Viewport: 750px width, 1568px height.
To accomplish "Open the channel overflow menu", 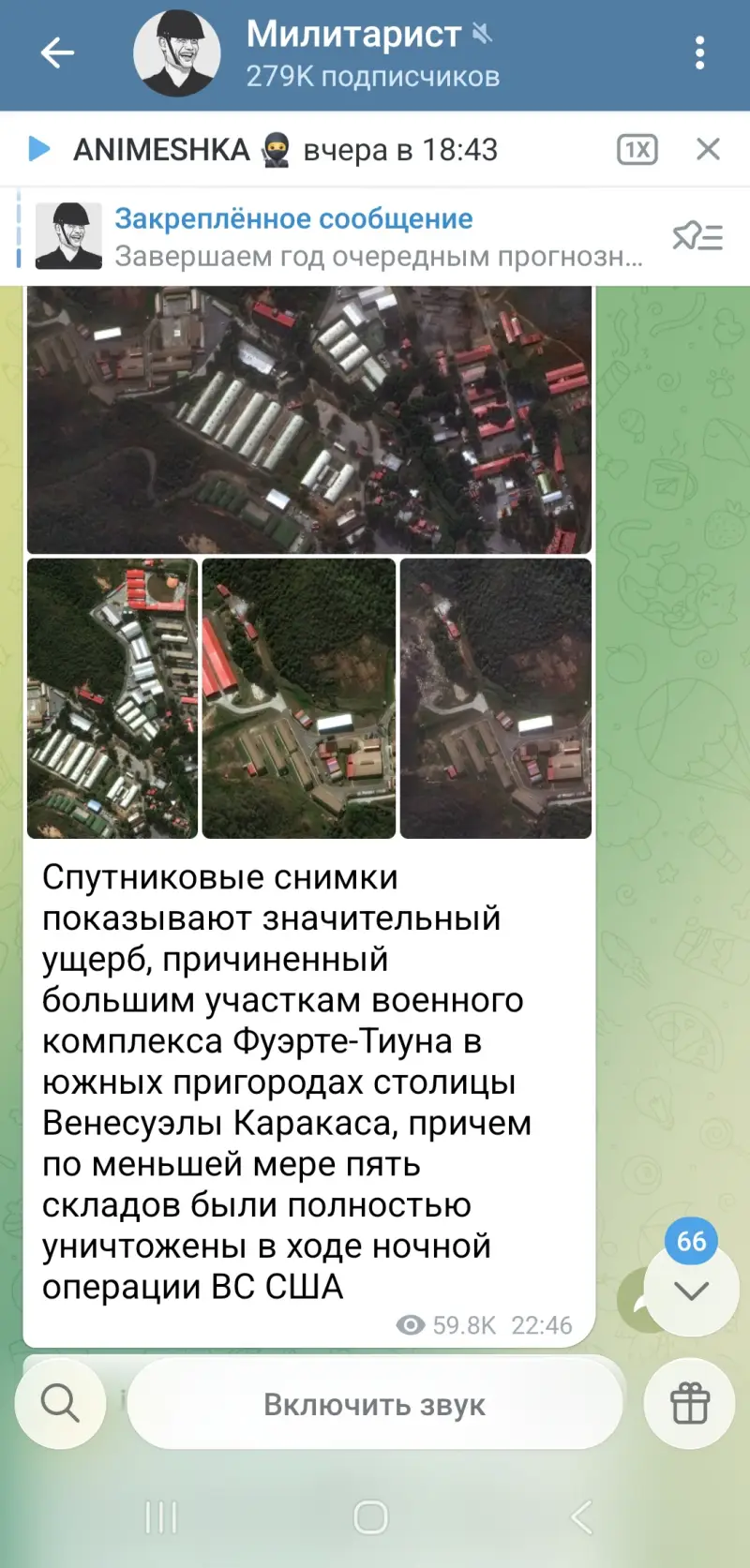I will [x=699, y=53].
